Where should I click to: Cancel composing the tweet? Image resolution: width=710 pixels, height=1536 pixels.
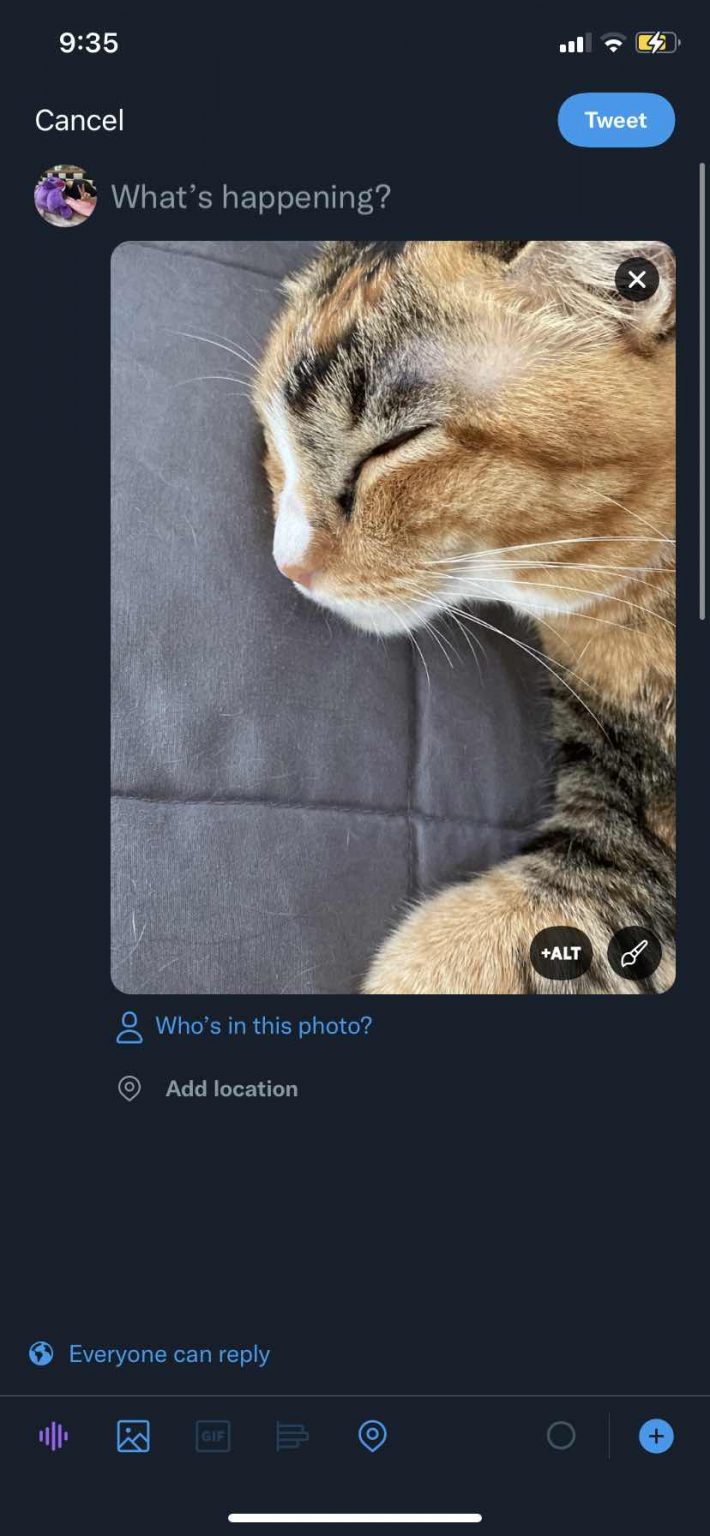[x=79, y=120]
